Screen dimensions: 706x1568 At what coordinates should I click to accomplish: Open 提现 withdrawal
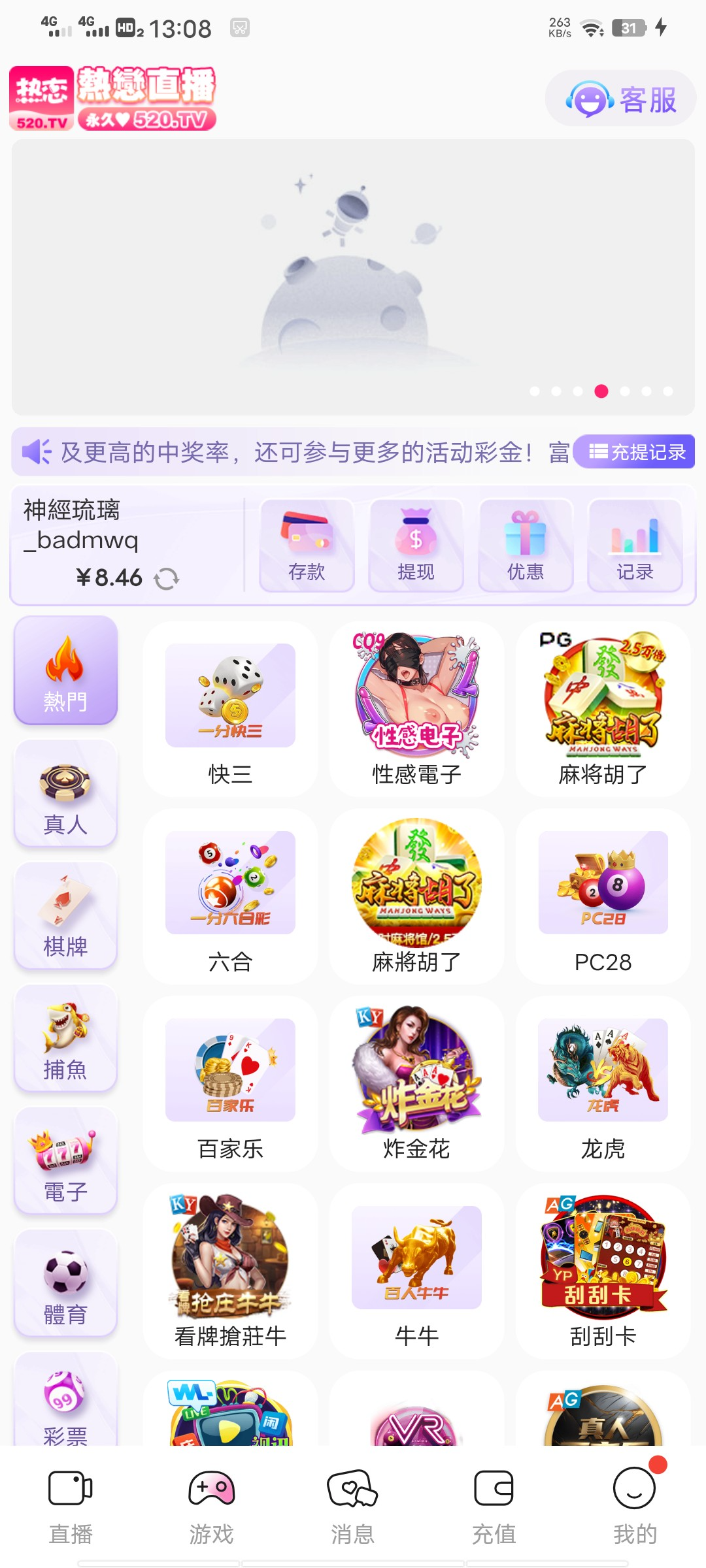(x=416, y=546)
